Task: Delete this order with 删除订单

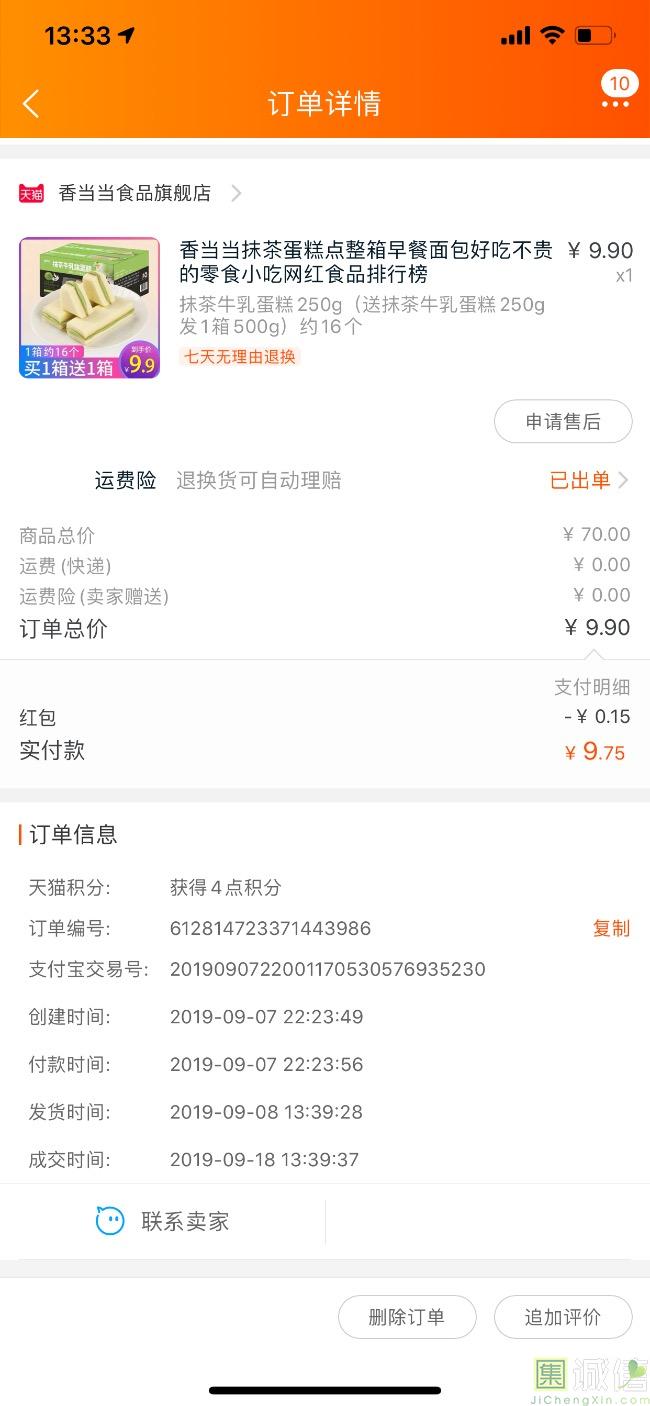Action: [x=407, y=1317]
